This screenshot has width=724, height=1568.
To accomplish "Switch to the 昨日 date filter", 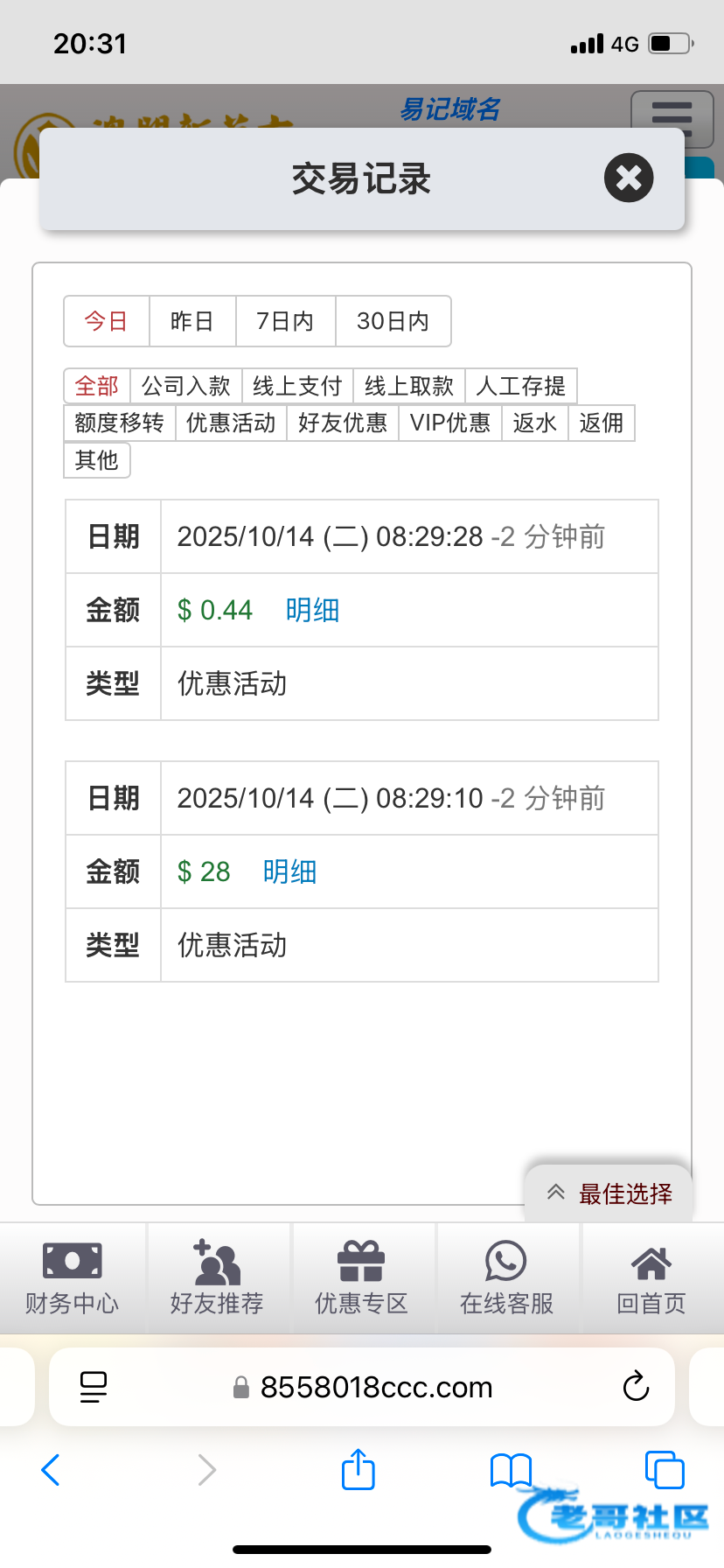I will click(x=192, y=321).
